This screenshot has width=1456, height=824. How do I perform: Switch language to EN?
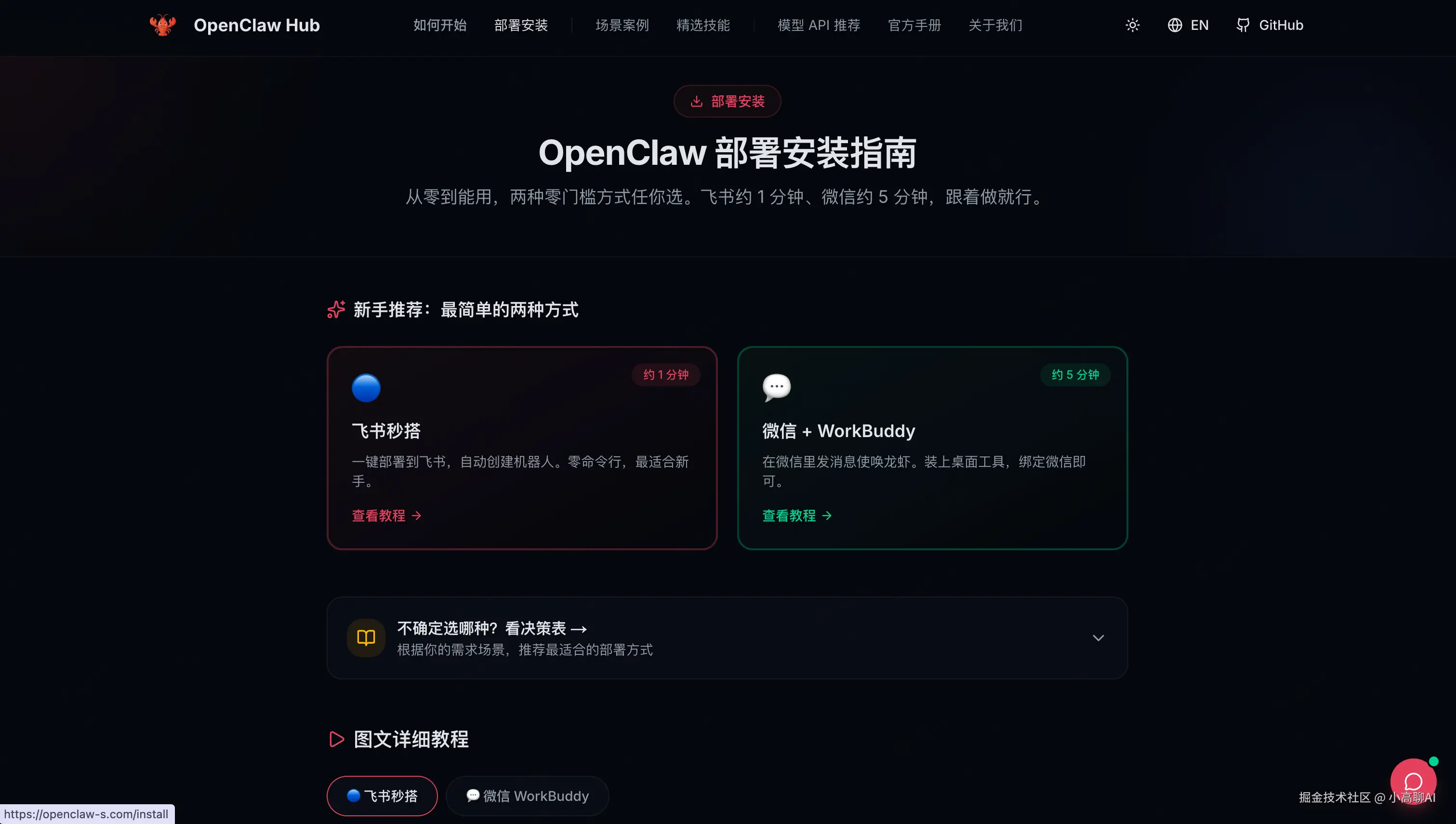pyautogui.click(x=1188, y=26)
